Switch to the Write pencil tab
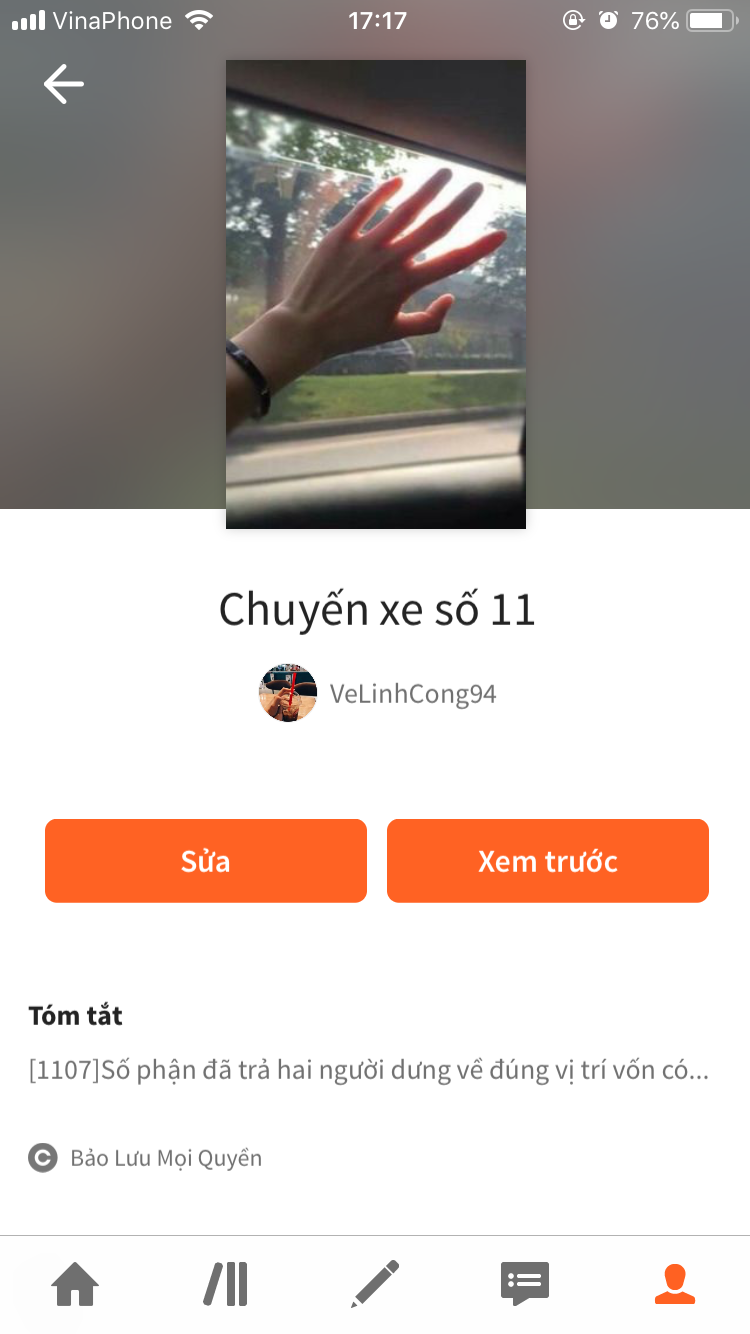 tap(375, 1284)
